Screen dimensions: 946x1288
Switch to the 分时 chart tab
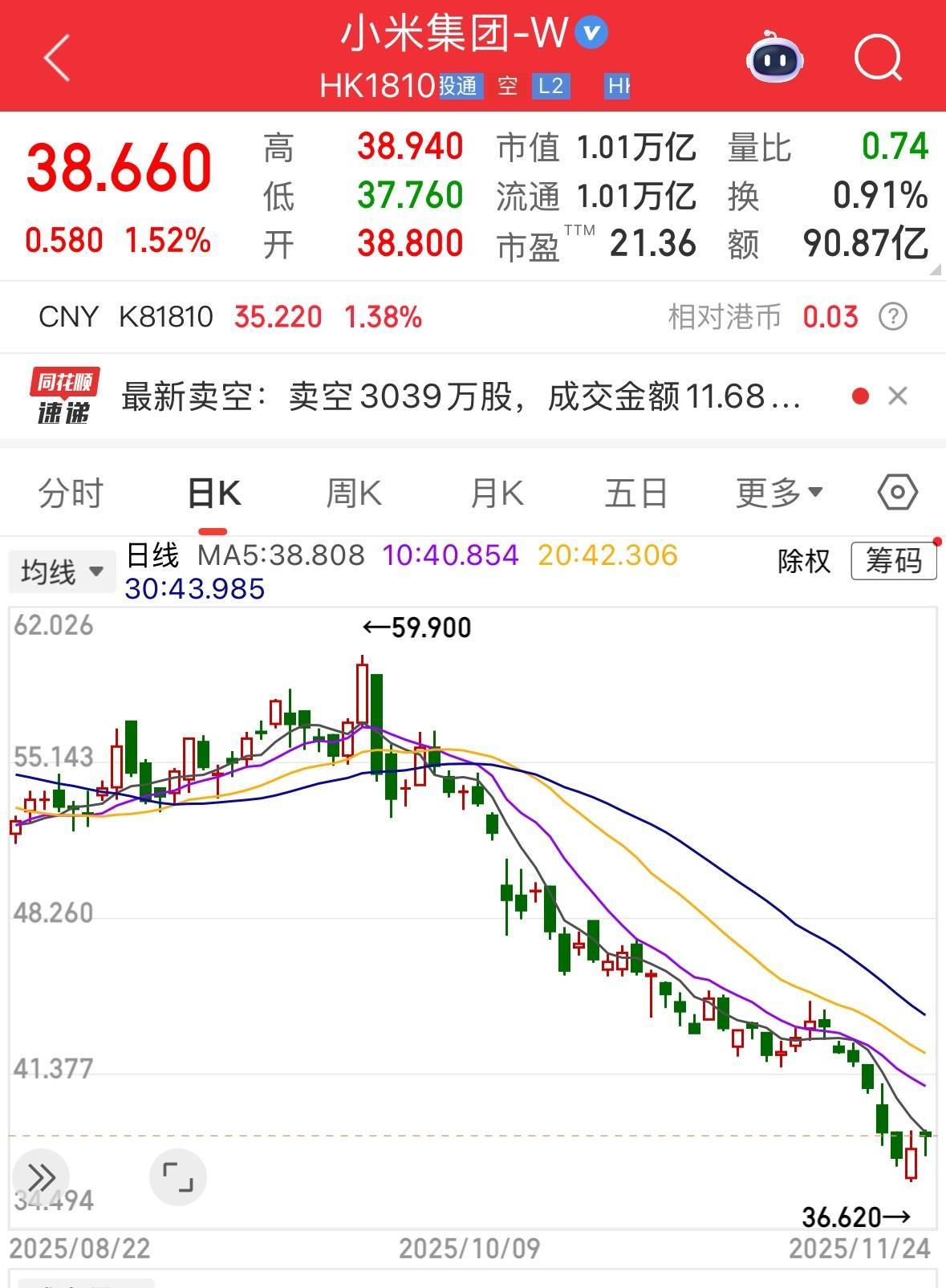(71, 493)
